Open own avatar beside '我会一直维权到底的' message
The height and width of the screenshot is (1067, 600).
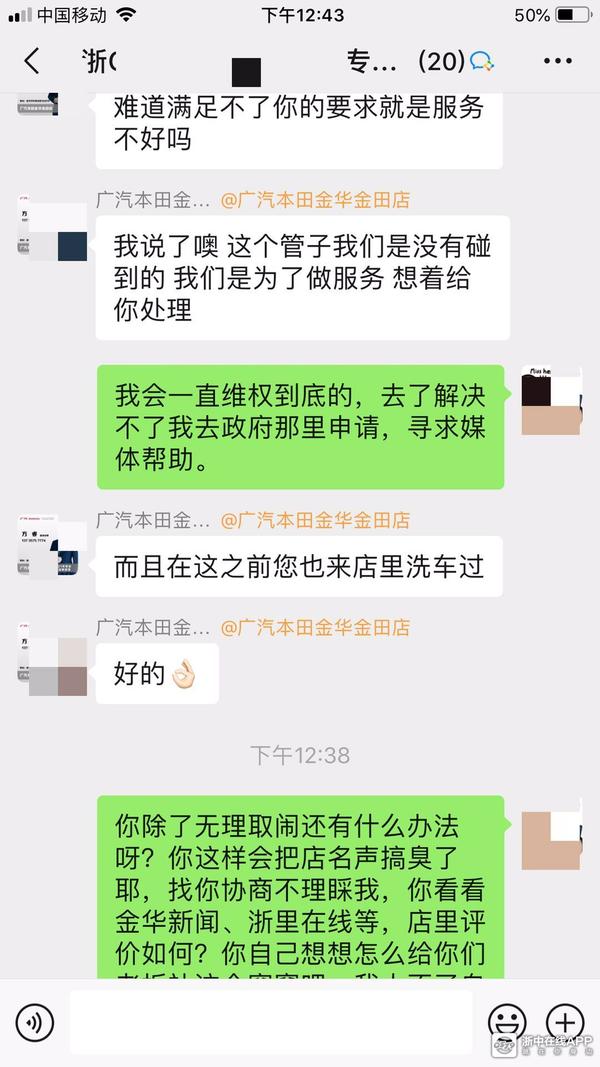[551, 399]
